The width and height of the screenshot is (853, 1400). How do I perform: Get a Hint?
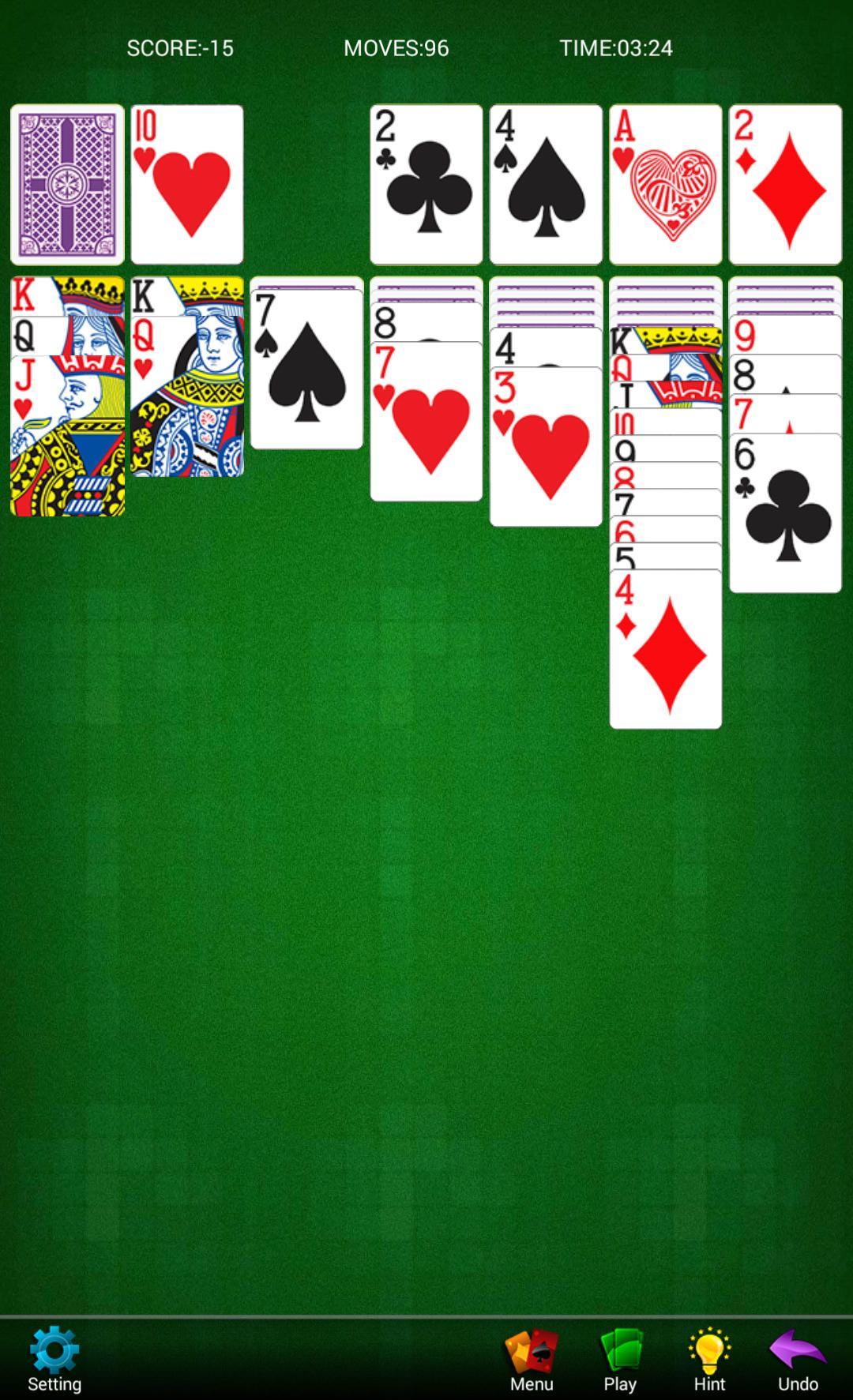709,1358
